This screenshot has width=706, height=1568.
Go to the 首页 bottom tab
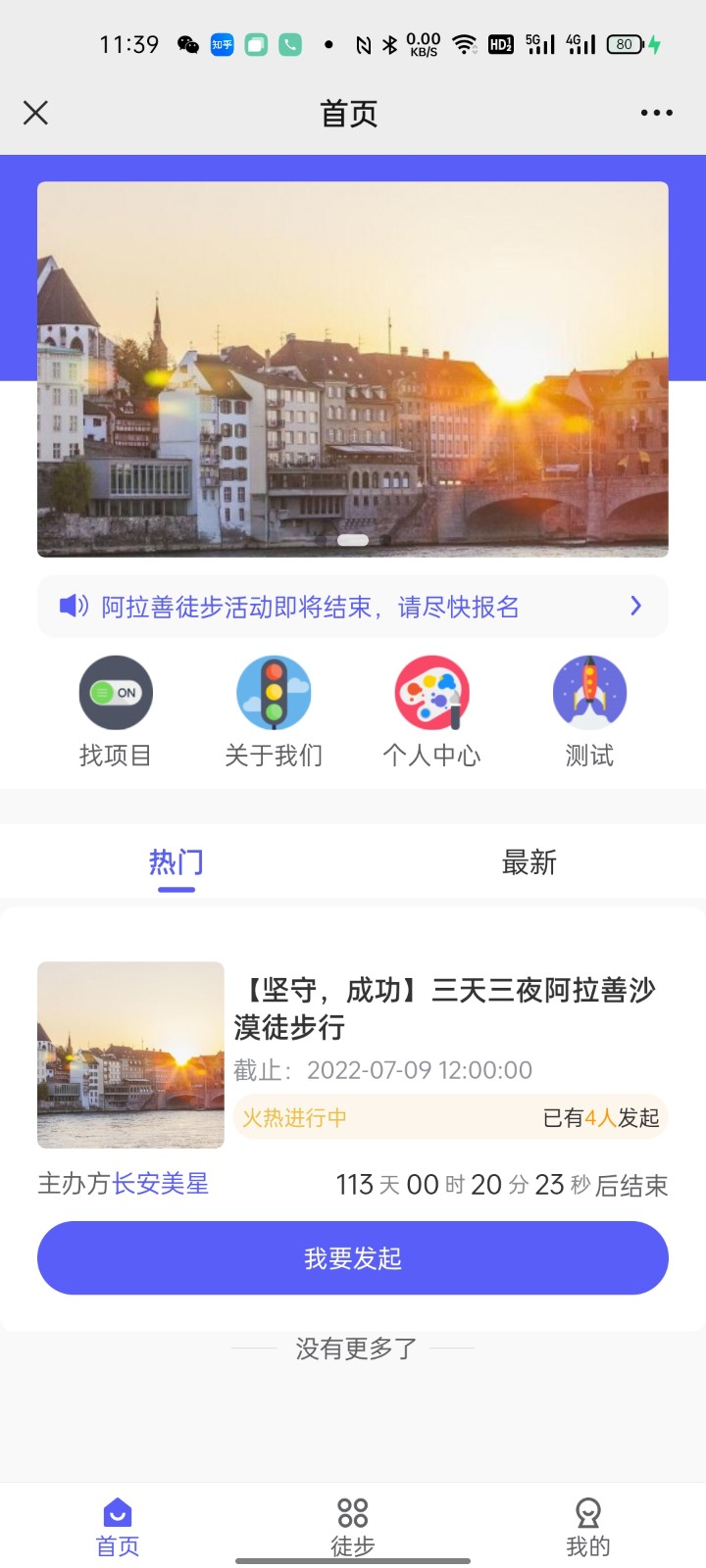118,1527
